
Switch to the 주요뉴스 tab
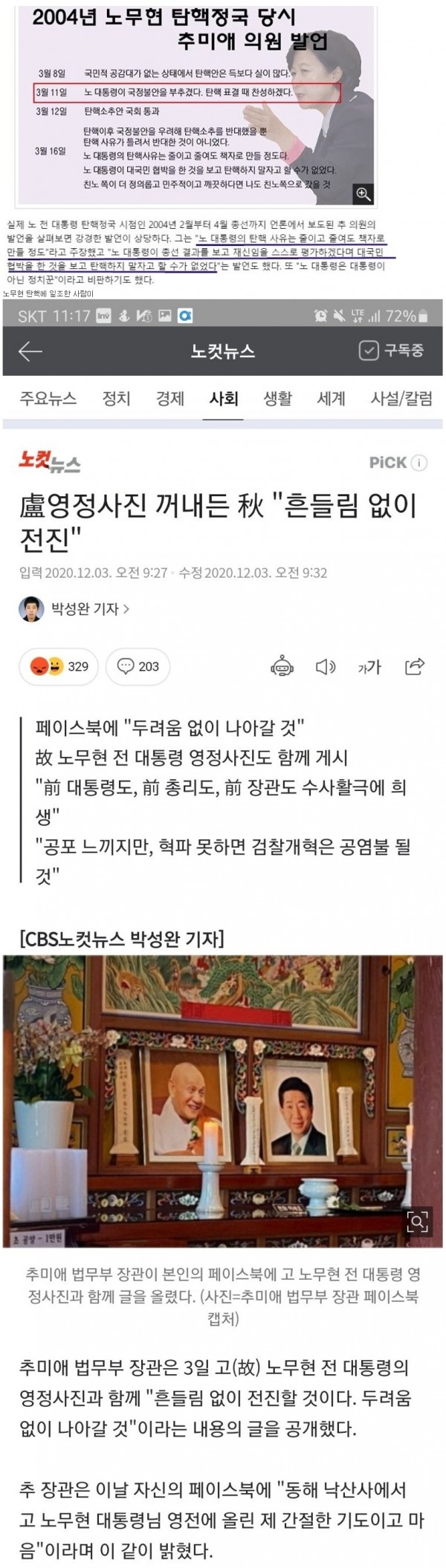(x=48, y=399)
